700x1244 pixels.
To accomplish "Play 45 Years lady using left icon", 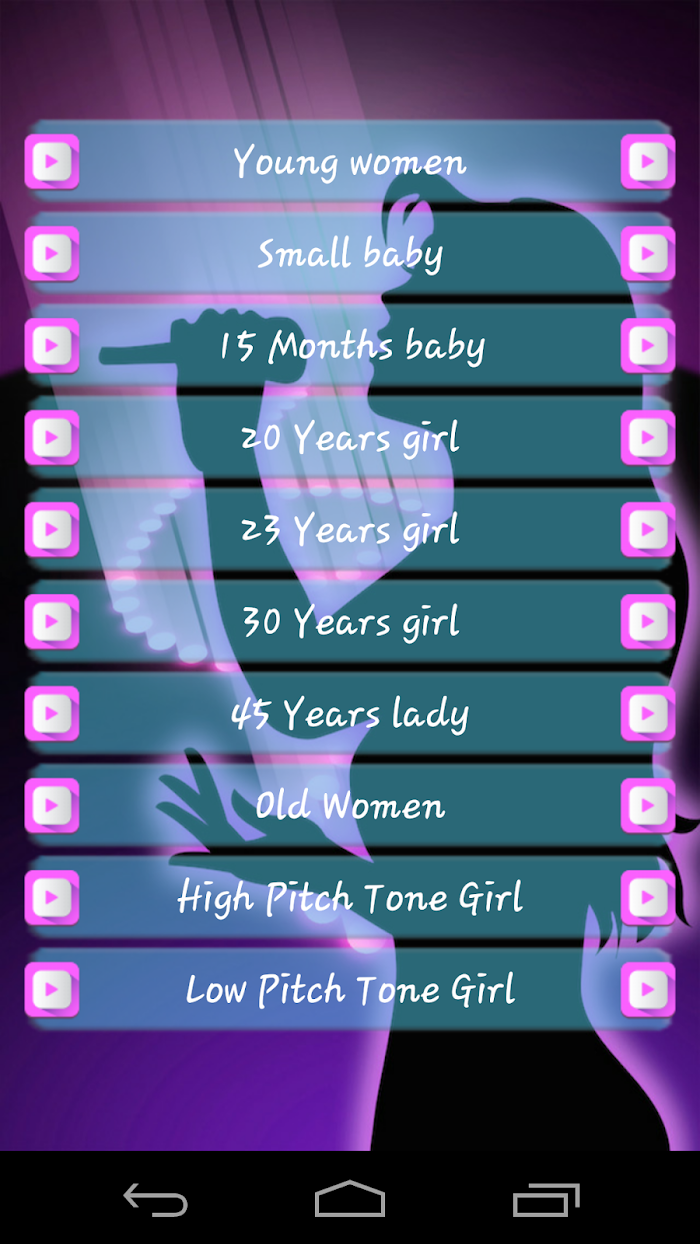I will click(x=51, y=714).
